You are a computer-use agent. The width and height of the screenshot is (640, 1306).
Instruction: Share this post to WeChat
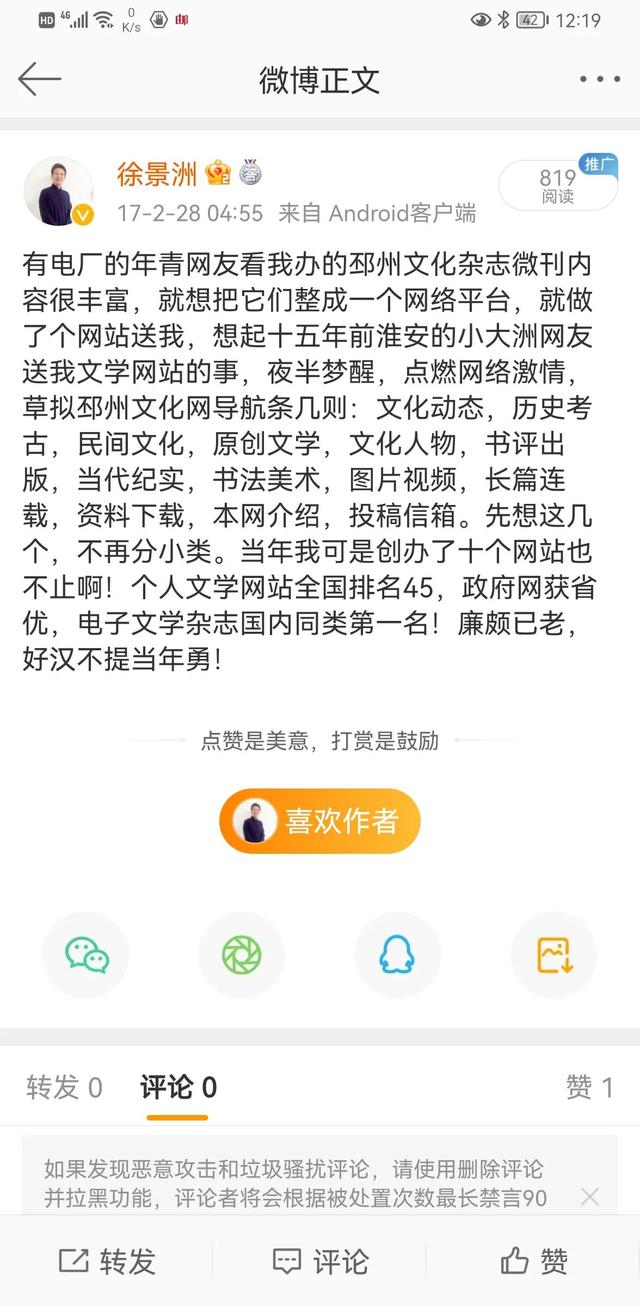(x=86, y=955)
